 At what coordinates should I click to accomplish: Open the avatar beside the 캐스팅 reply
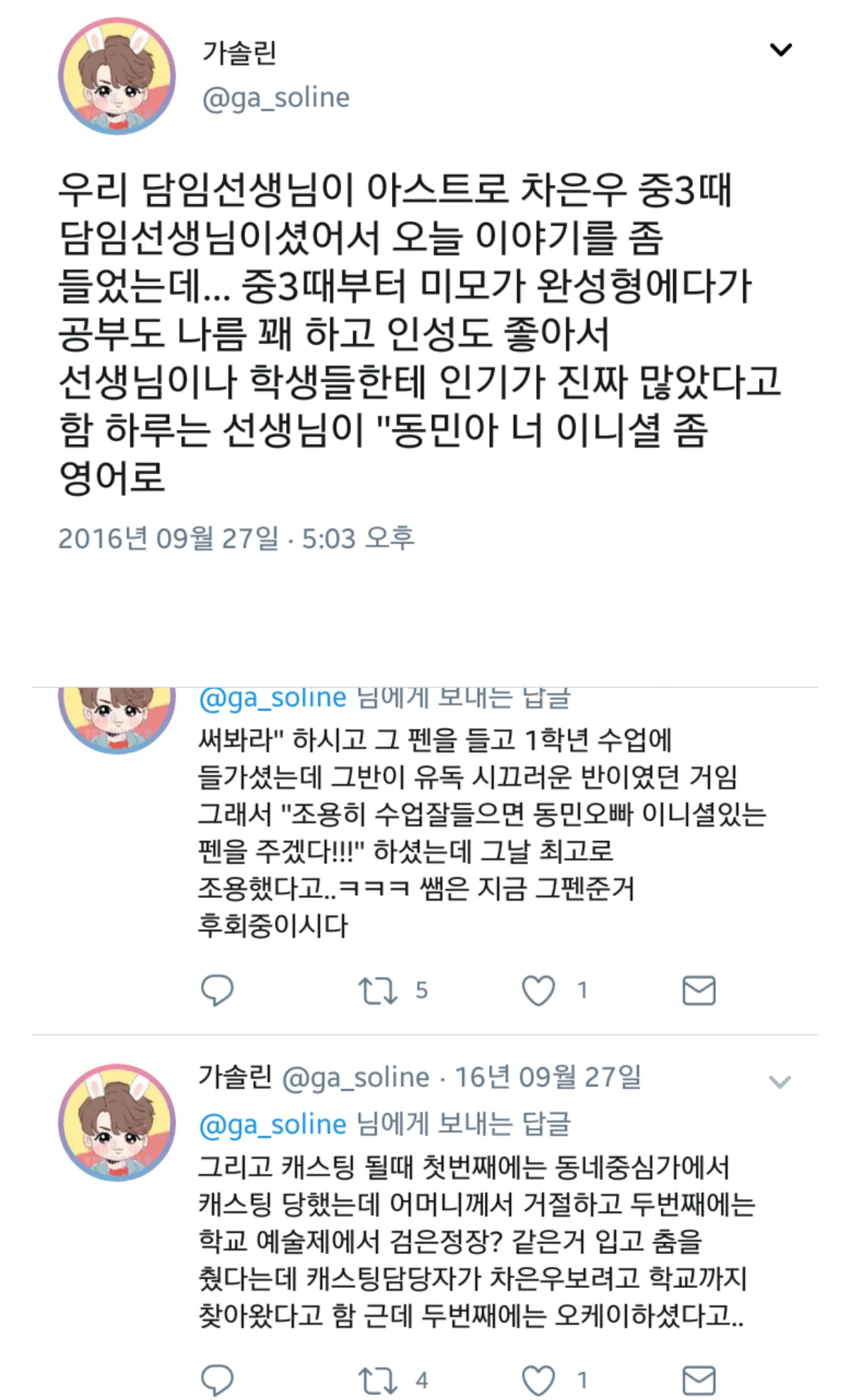[117, 1122]
